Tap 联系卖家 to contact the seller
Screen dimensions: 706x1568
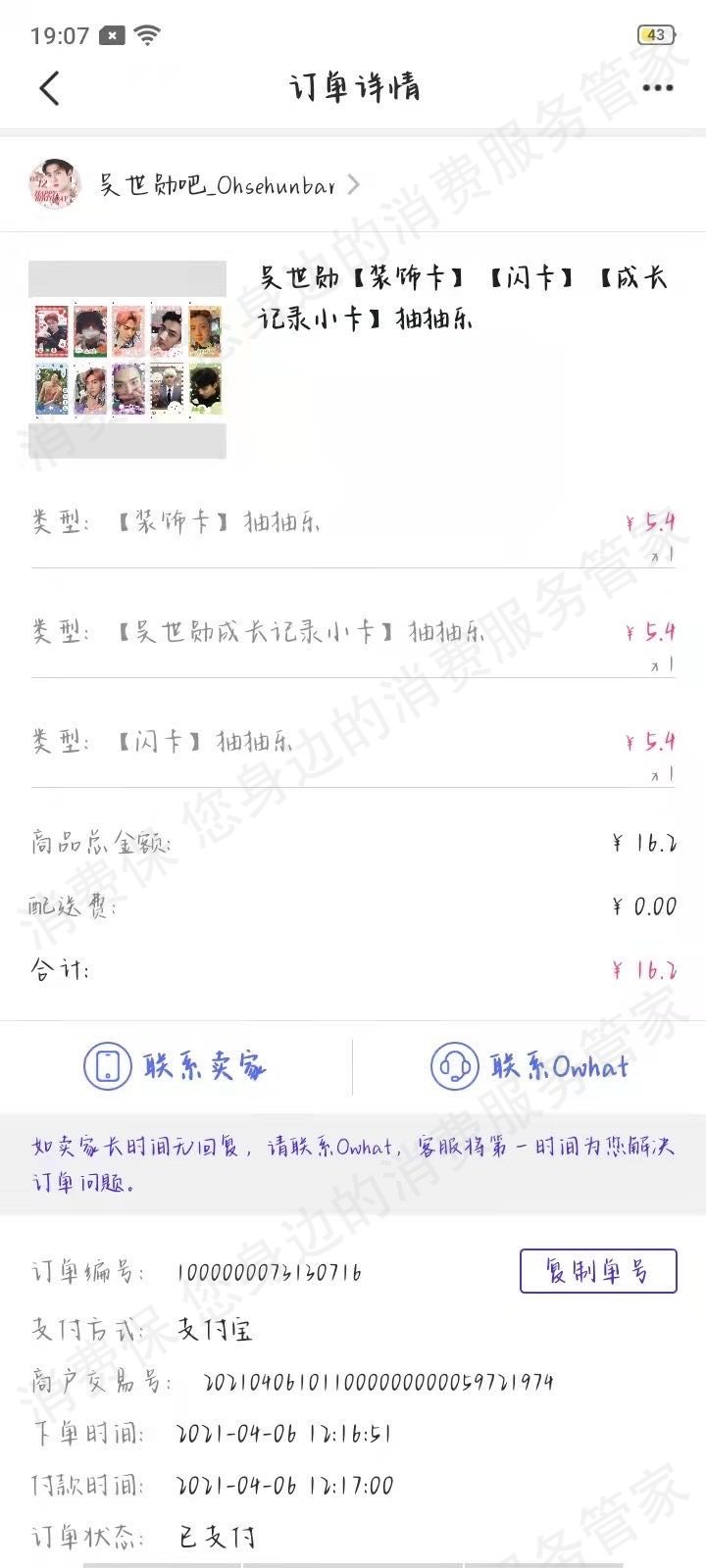176,1066
